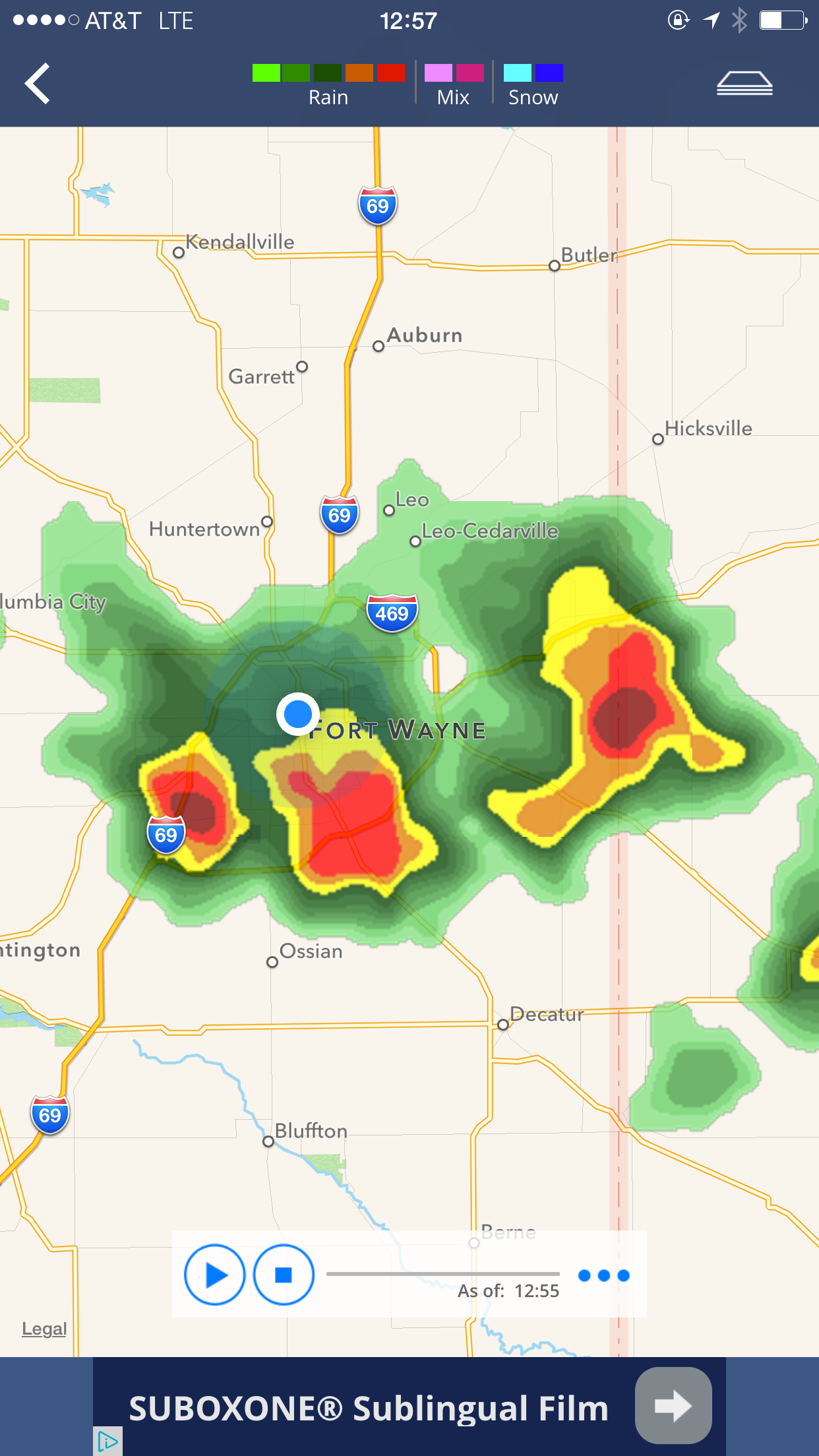Stop the radar animation
Viewport: 819px width, 1456px height.
tap(284, 1275)
